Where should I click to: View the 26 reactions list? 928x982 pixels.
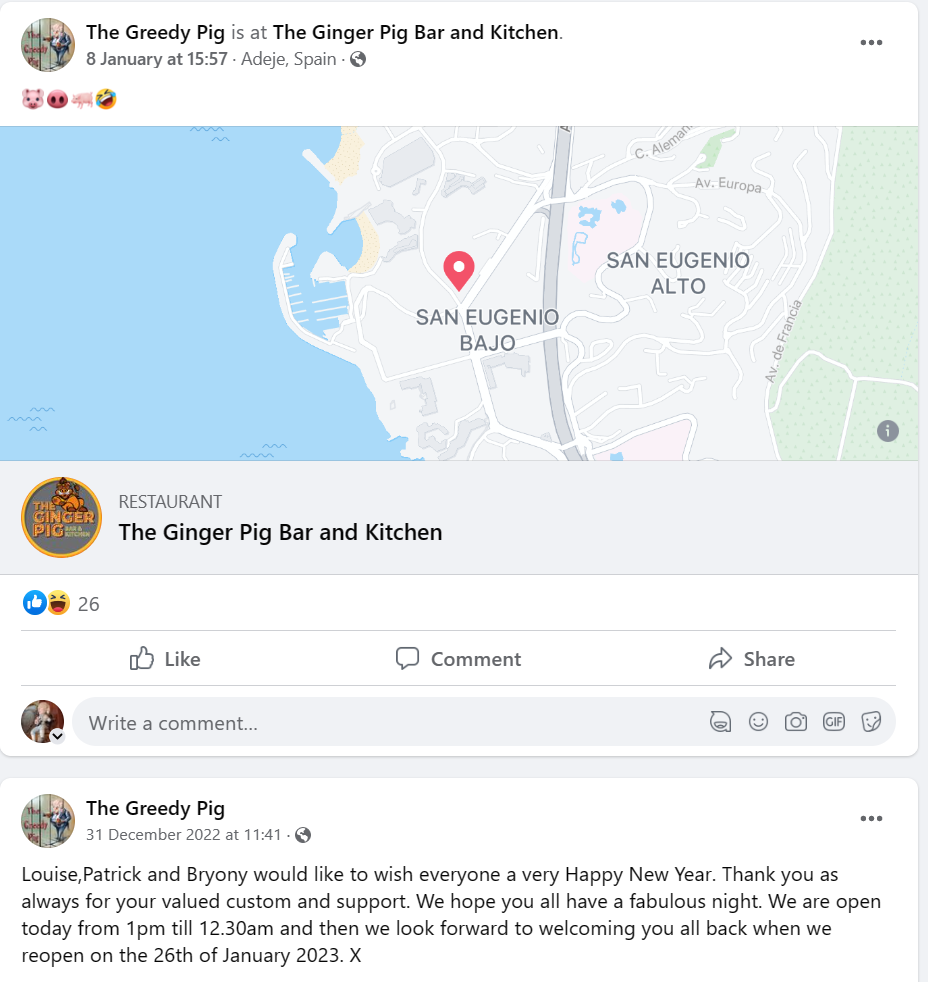[88, 604]
